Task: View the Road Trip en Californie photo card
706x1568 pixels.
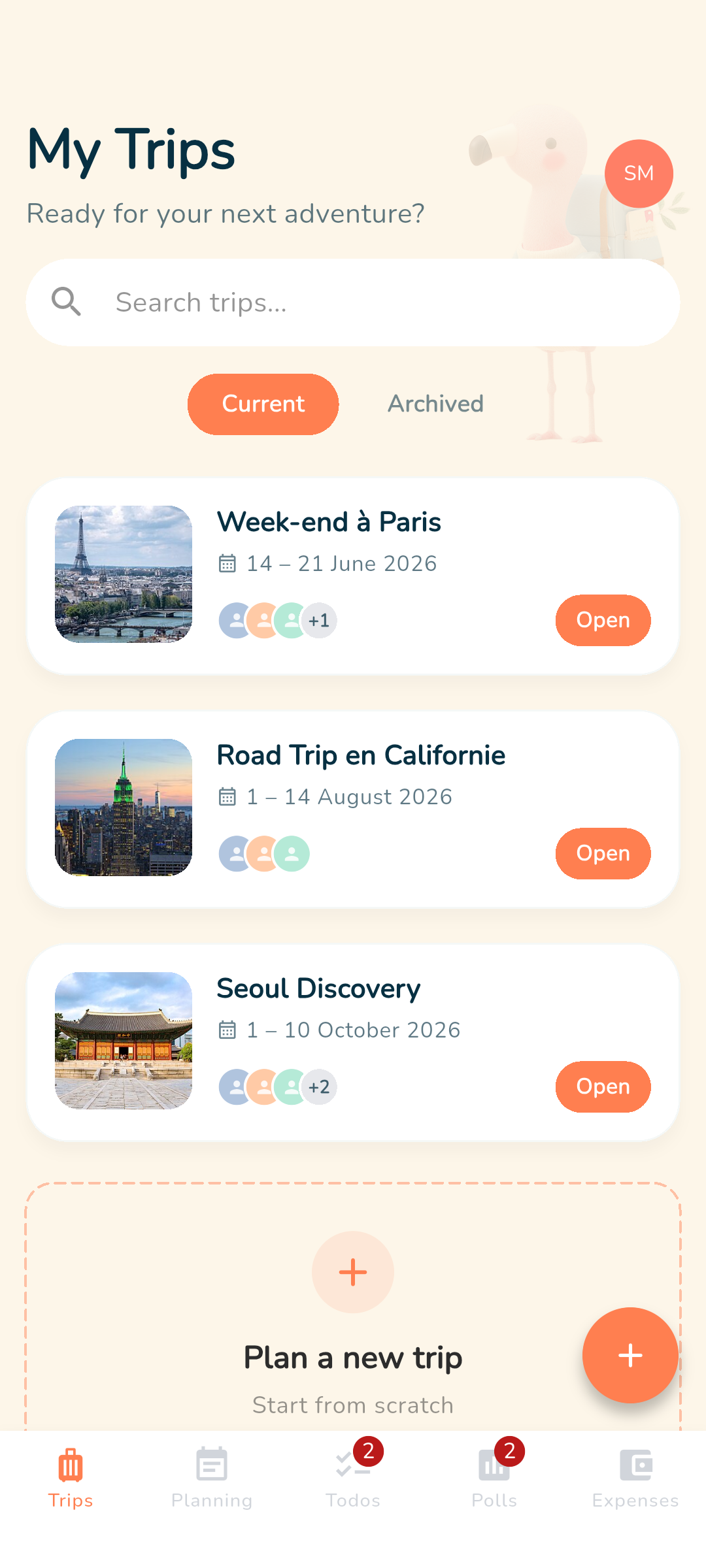Action: (x=124, y=808)
